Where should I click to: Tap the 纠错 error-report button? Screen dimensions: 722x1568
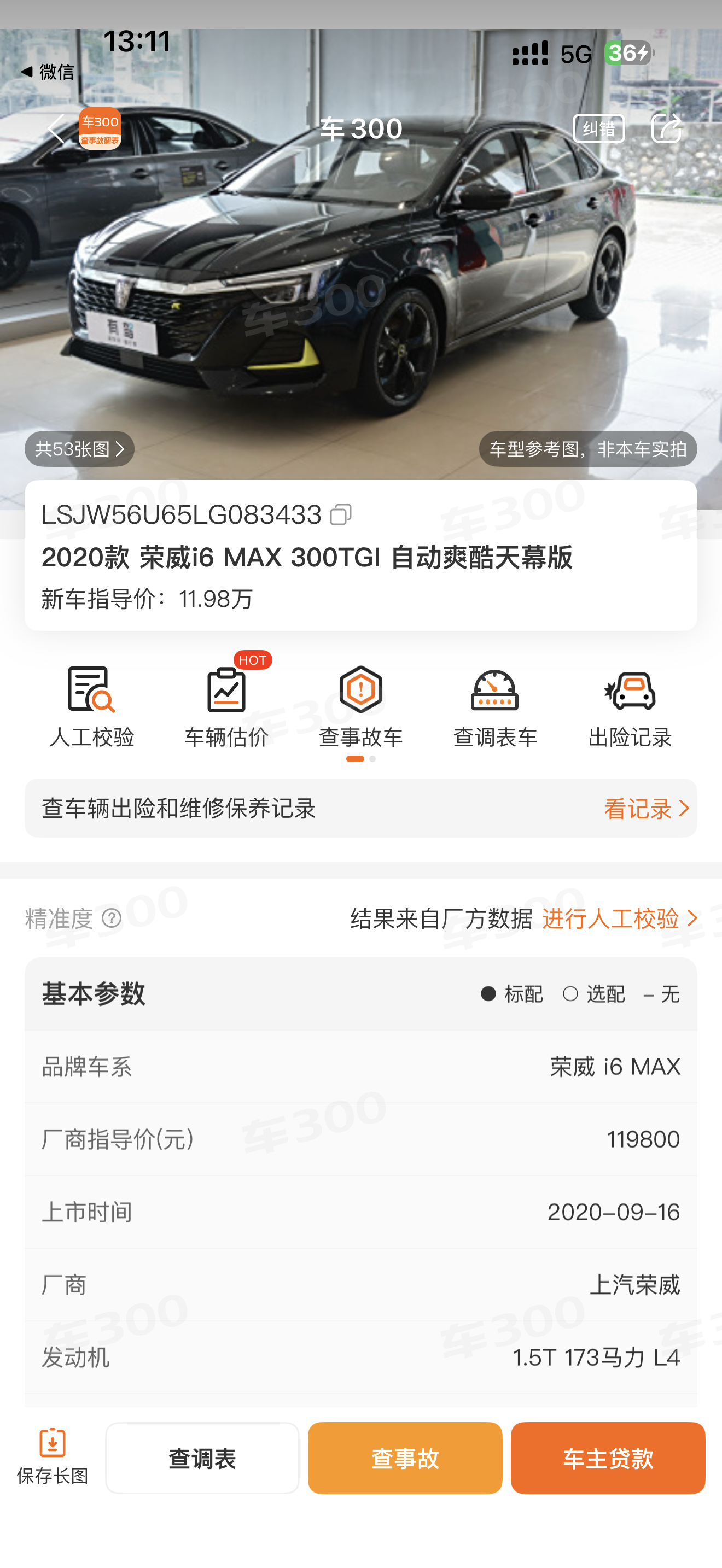pos(598,129)
